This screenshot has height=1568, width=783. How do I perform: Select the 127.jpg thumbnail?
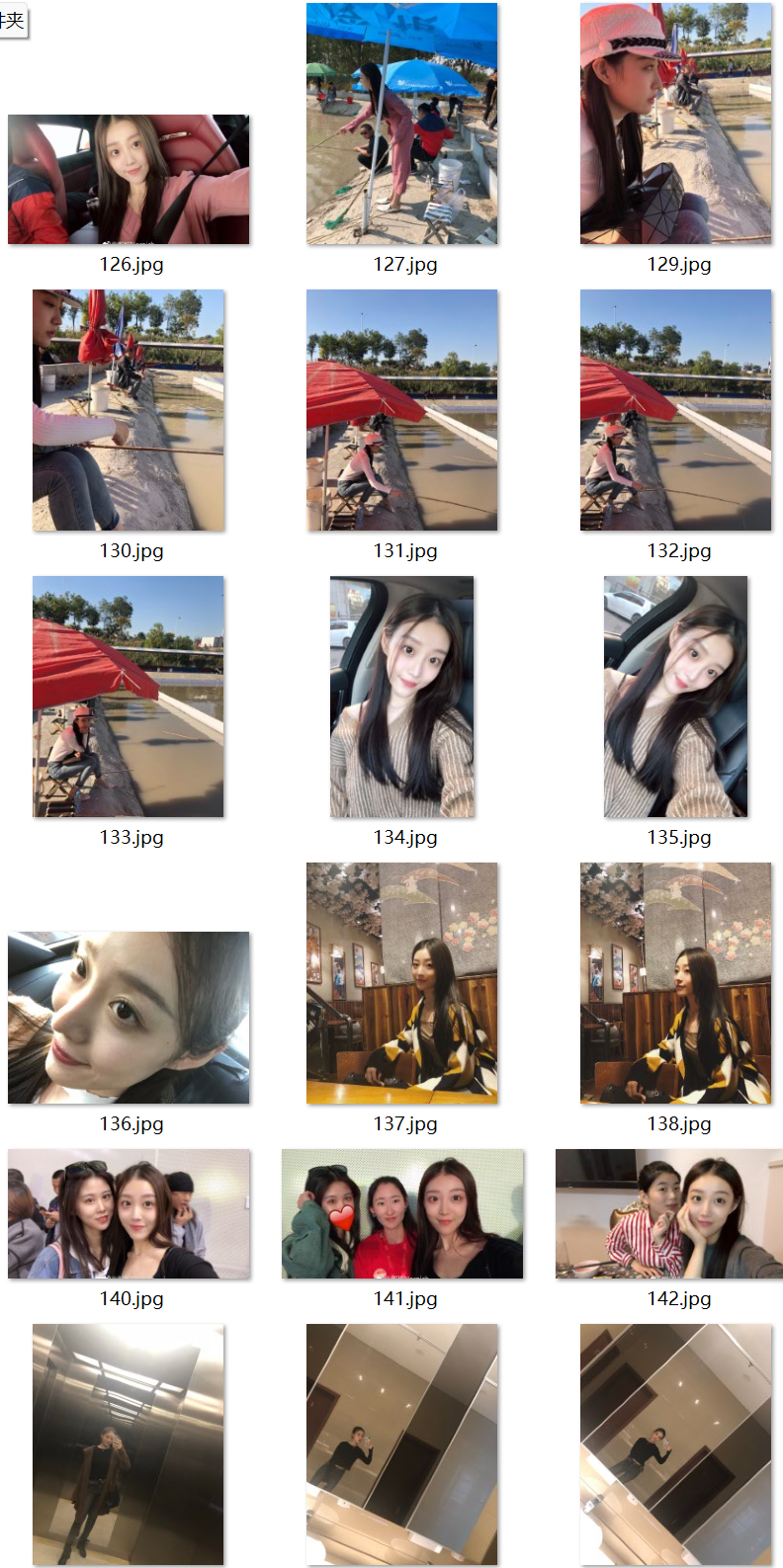click(402, 124)
